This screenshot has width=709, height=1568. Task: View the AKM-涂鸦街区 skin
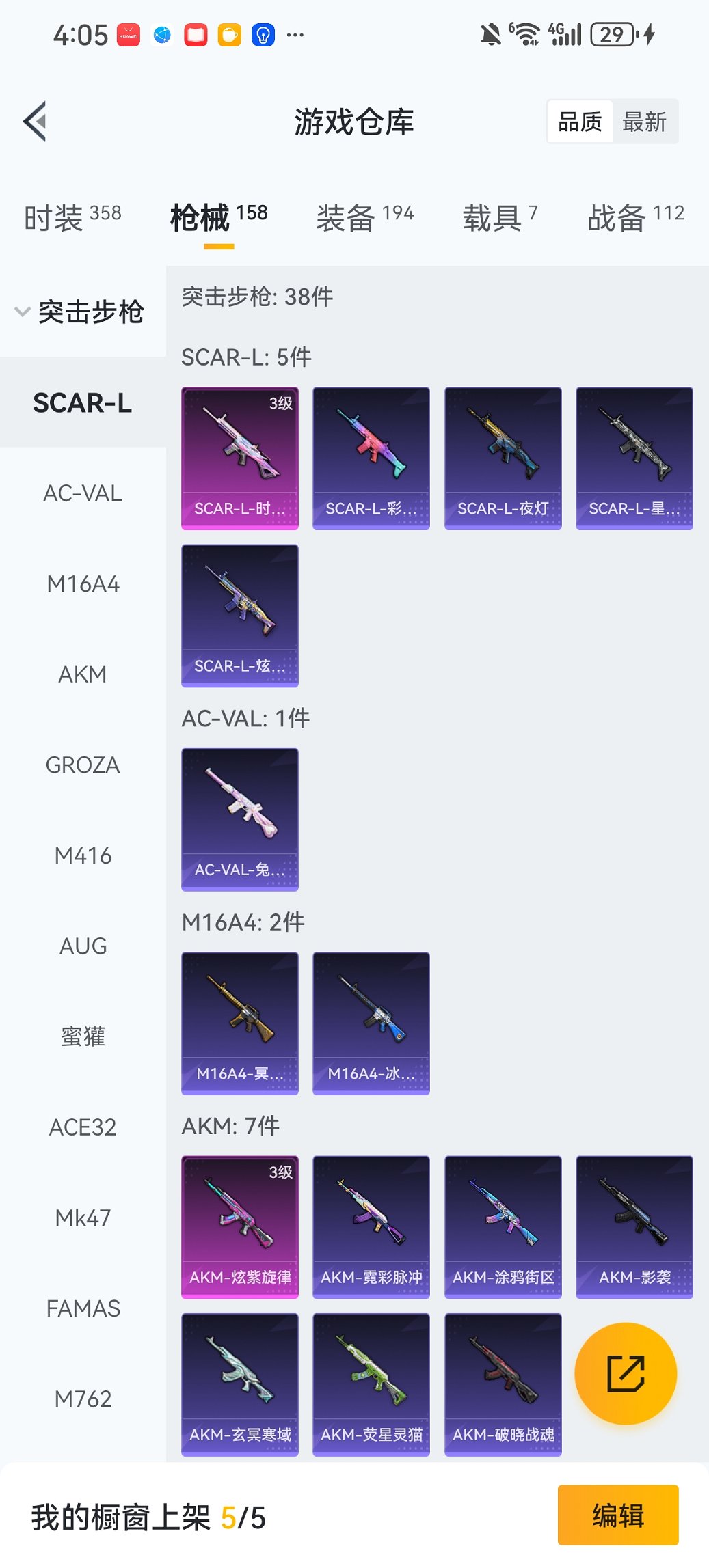503,1226
